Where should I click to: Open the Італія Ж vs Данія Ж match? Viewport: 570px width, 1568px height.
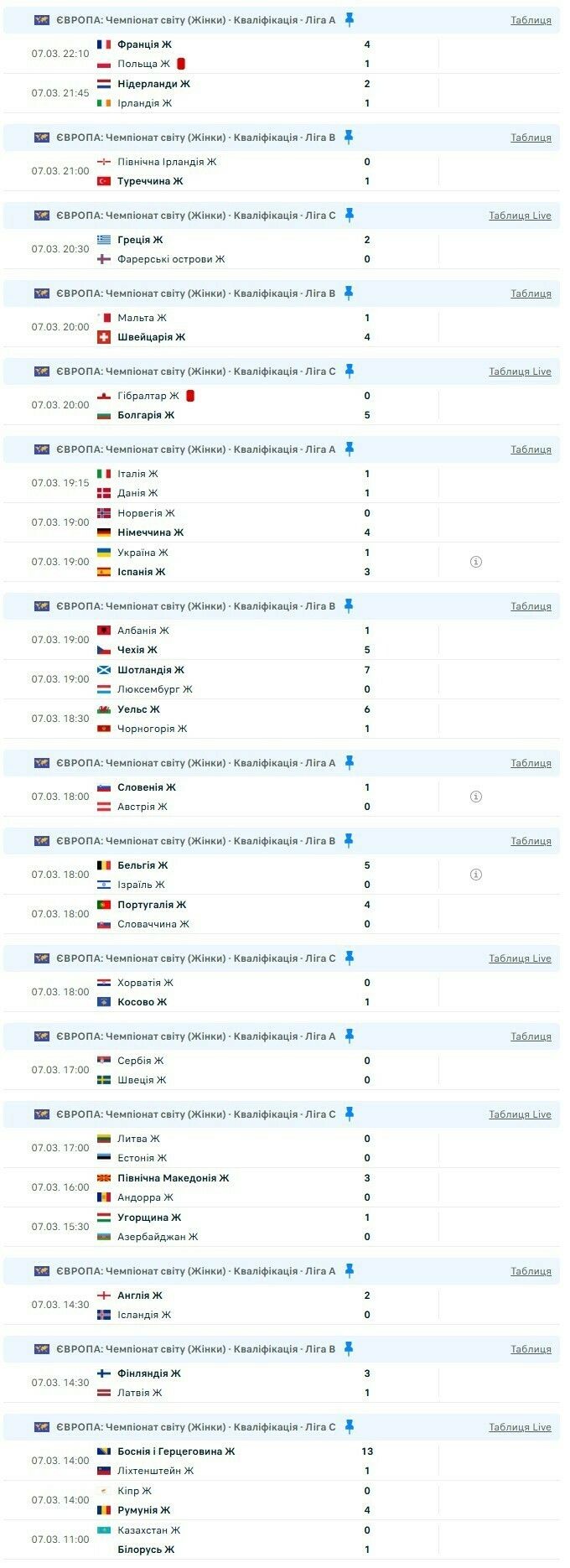pos(282,483)
